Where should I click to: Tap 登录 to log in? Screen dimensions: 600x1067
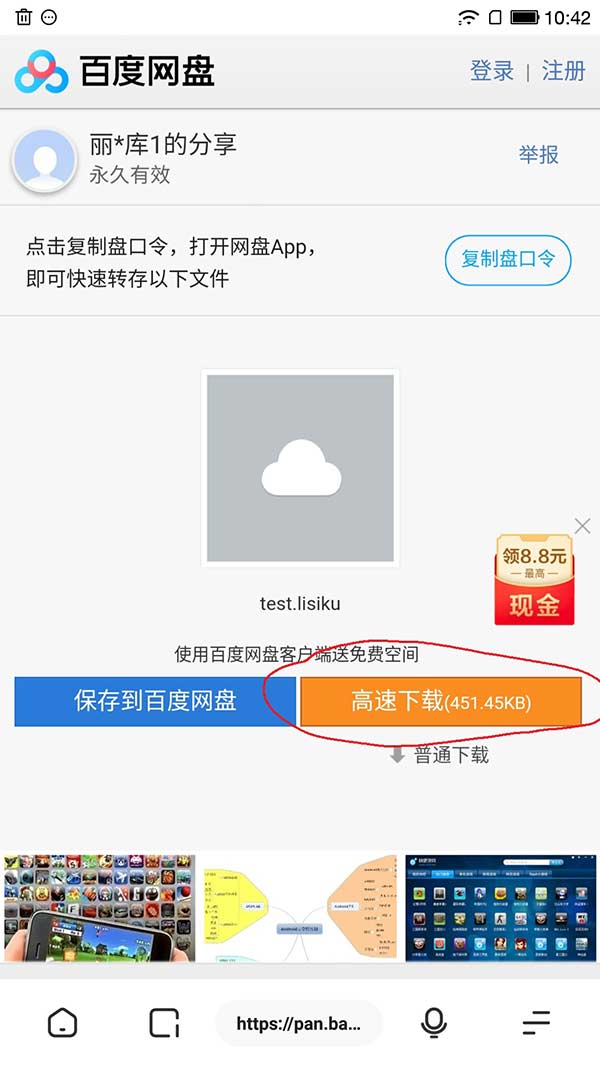[491, 71]
